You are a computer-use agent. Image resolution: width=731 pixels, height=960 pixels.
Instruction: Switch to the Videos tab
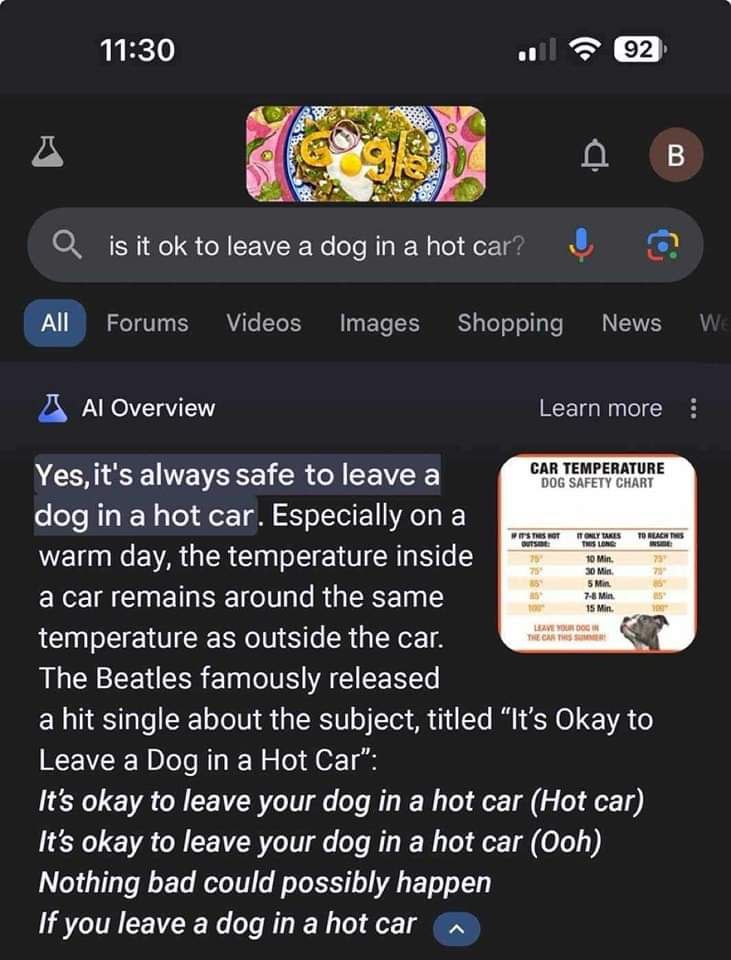coord(263,323)
